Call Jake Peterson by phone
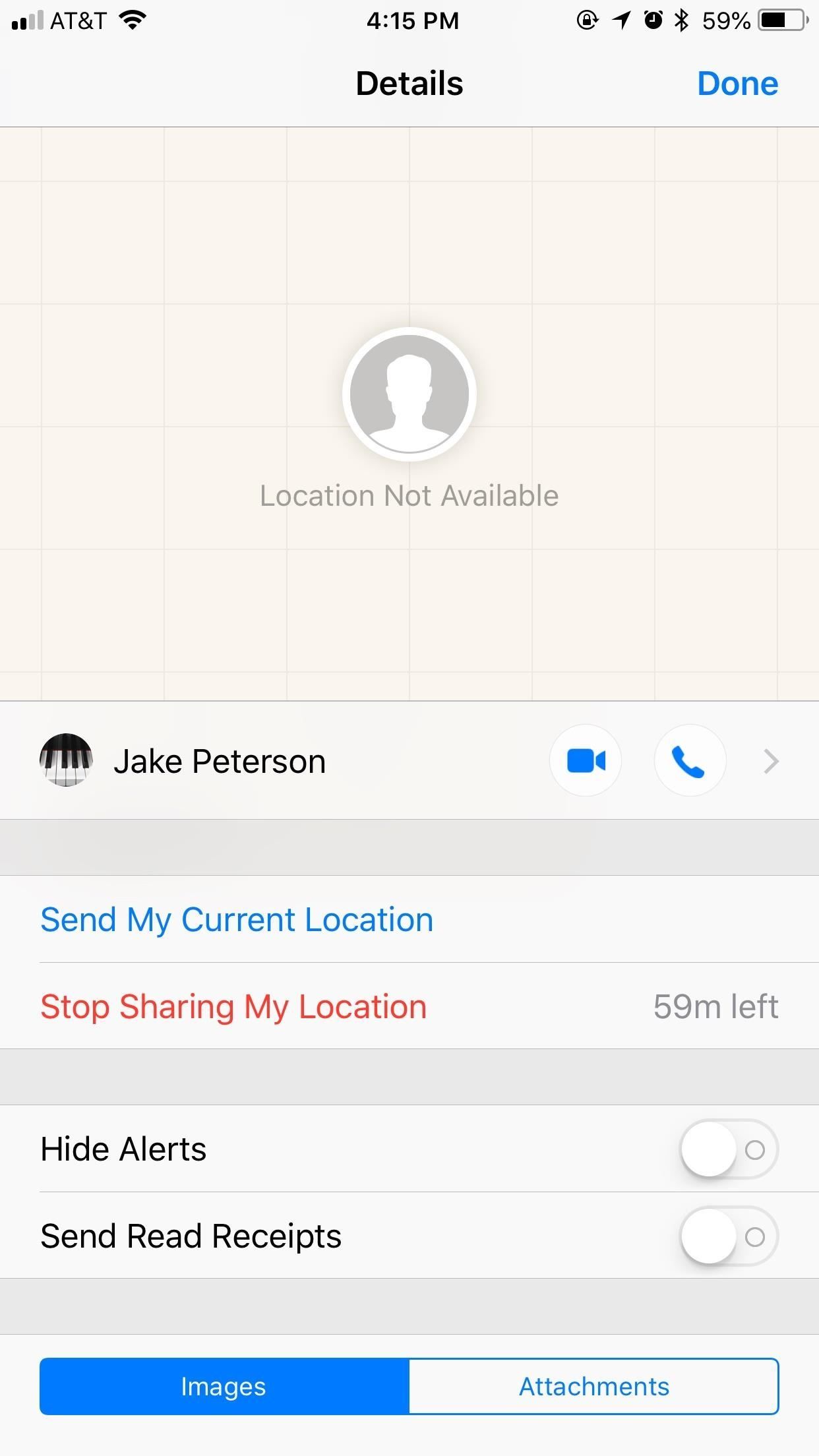Image resolution: width=819 pixels, height=1456 pixels. click(690, 761)
